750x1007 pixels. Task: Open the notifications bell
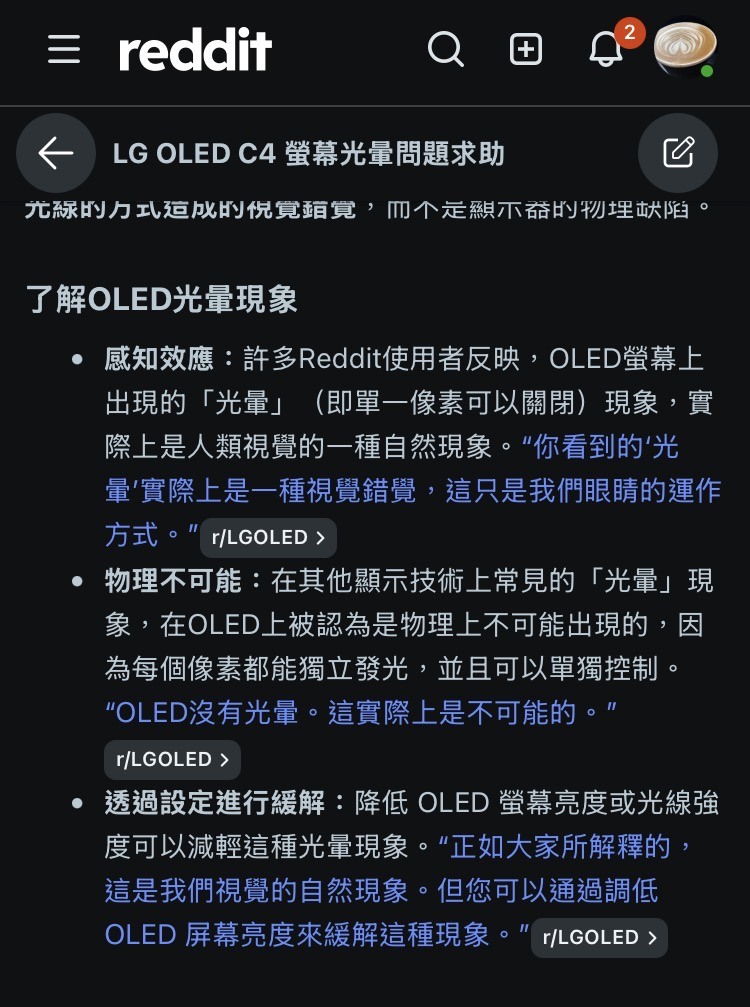(606, 49)
